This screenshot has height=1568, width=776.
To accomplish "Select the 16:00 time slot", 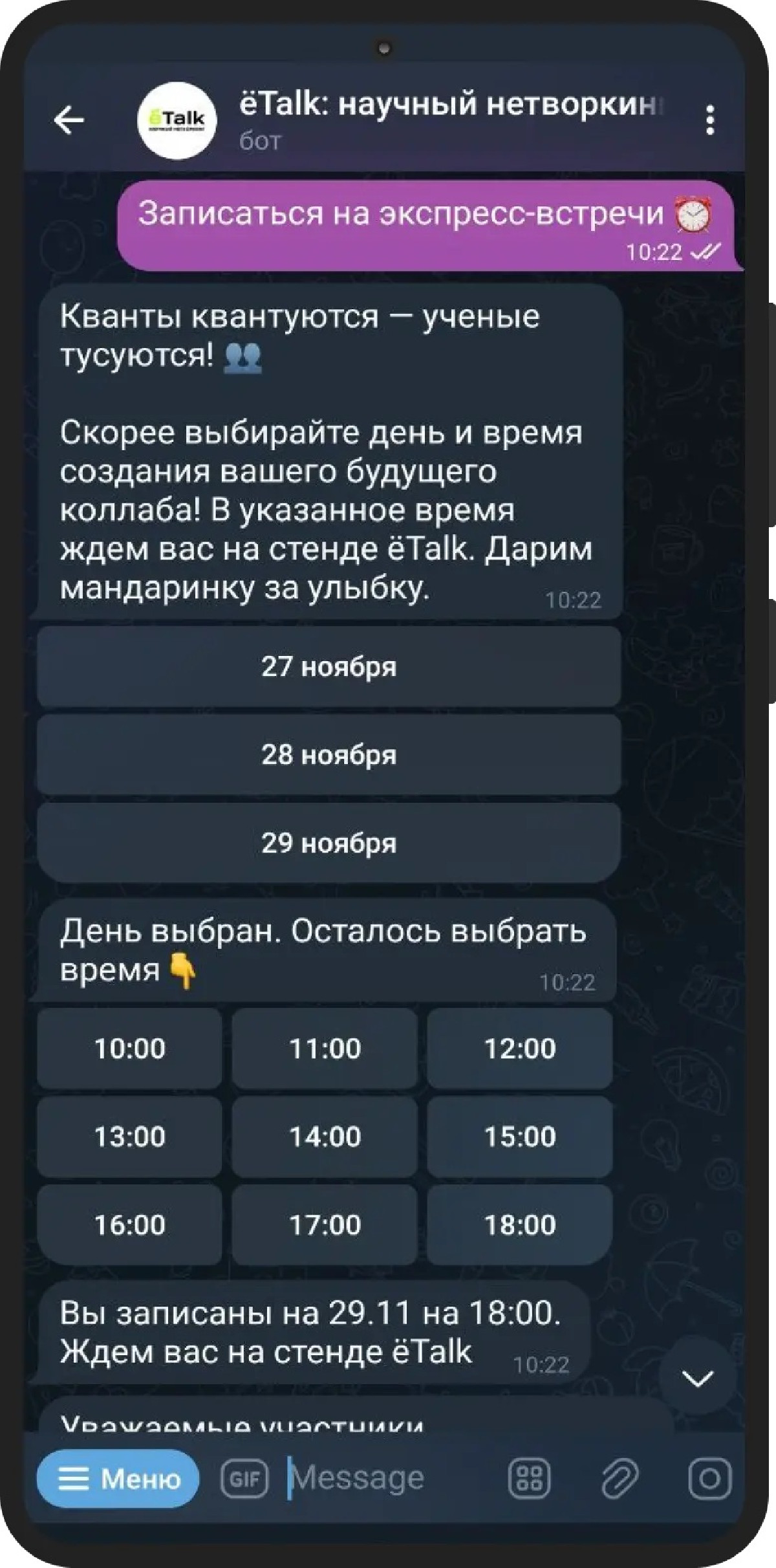I will (129, 1224).
